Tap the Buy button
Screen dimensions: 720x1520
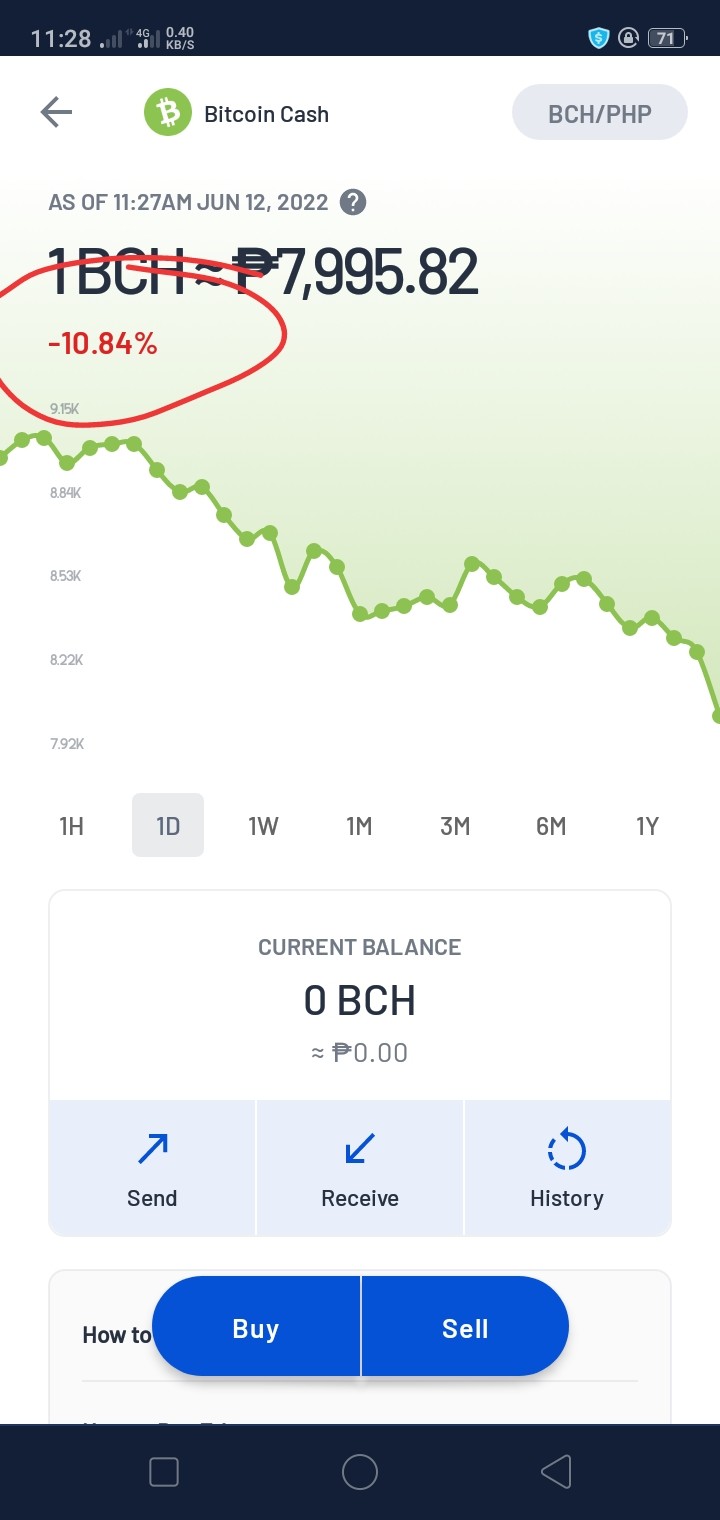coord(256,1328)
